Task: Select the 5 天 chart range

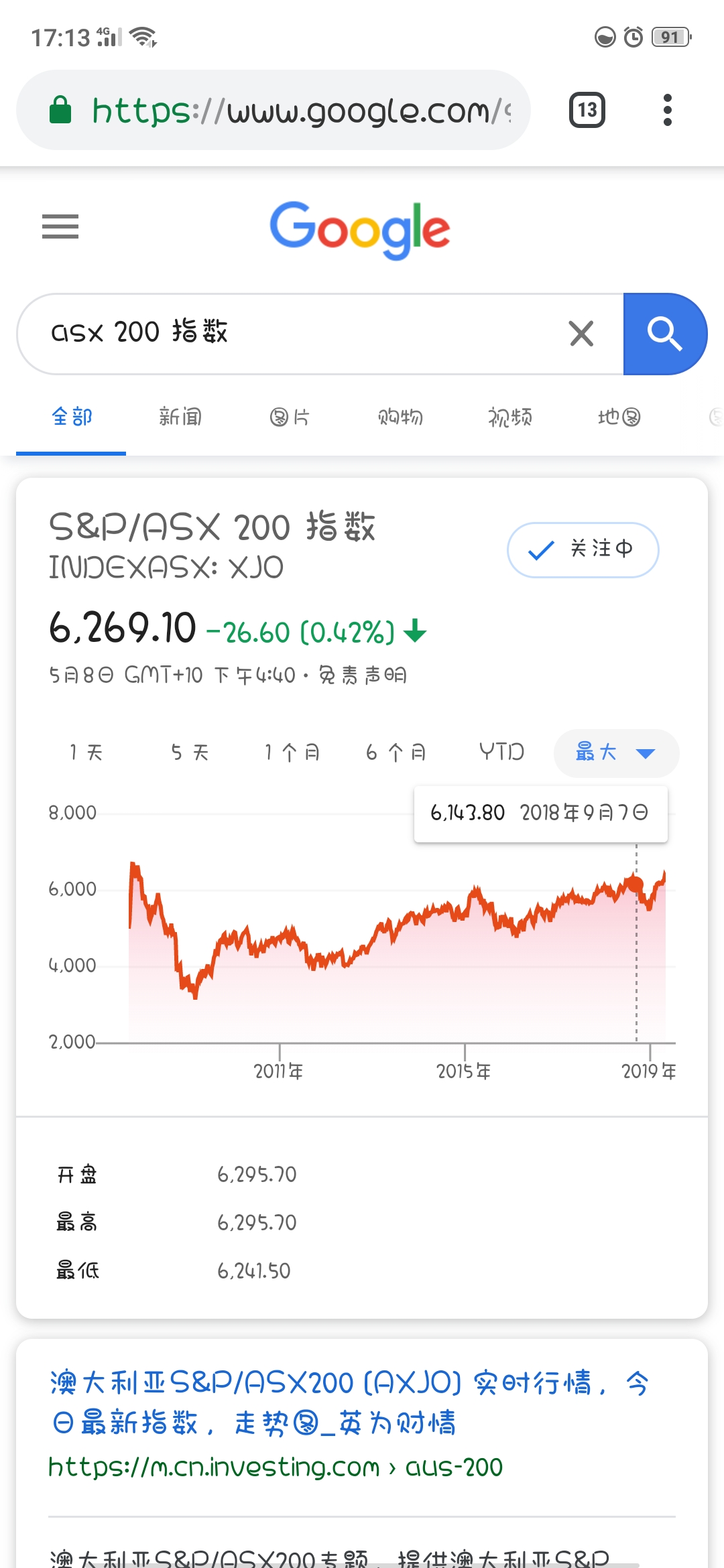Action: click(190, 753)
